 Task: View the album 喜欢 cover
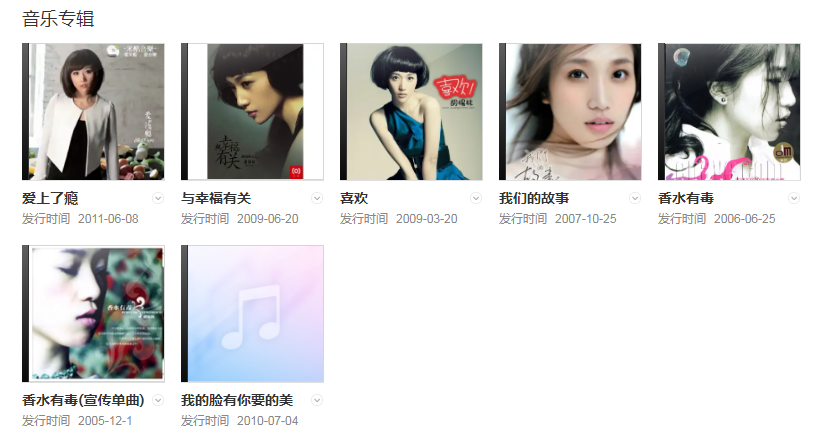pyautogui.click(x=412, y=112)
